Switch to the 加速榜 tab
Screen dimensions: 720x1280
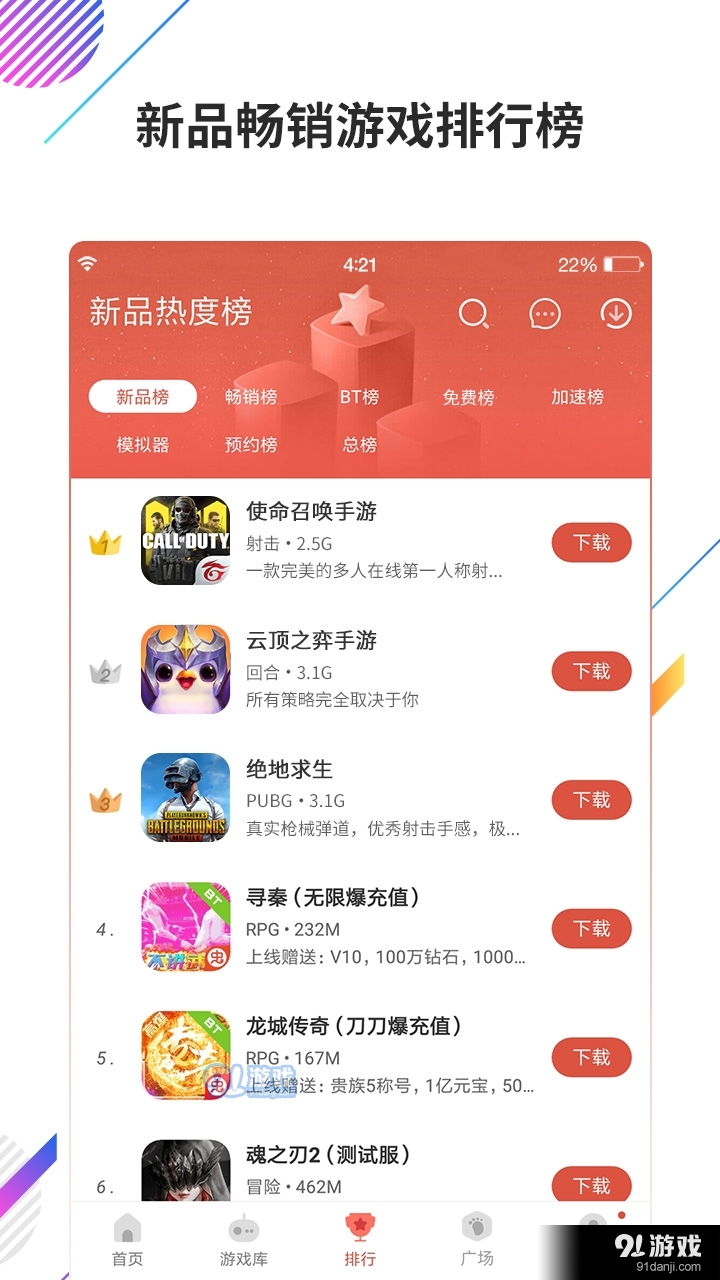(575, 396)
